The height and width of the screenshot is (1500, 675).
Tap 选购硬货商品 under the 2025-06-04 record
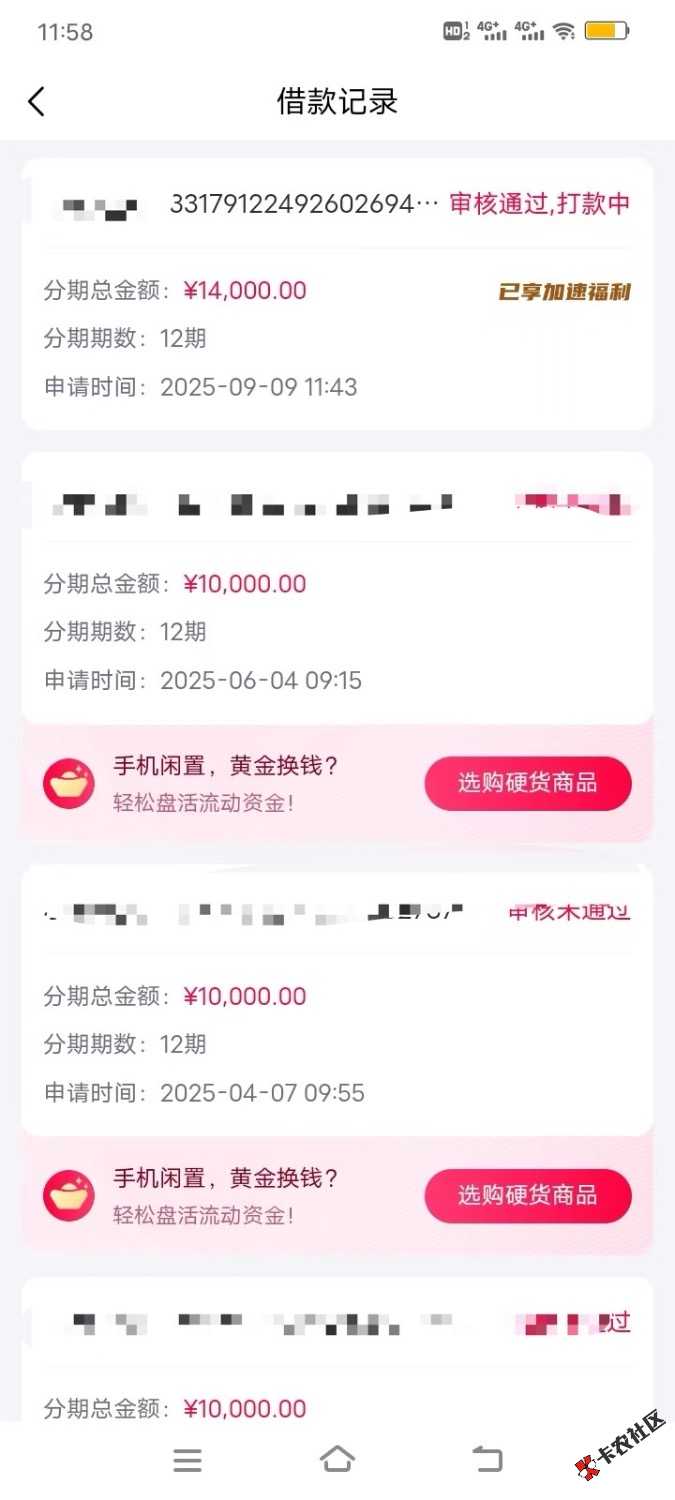tap(528, 783)
